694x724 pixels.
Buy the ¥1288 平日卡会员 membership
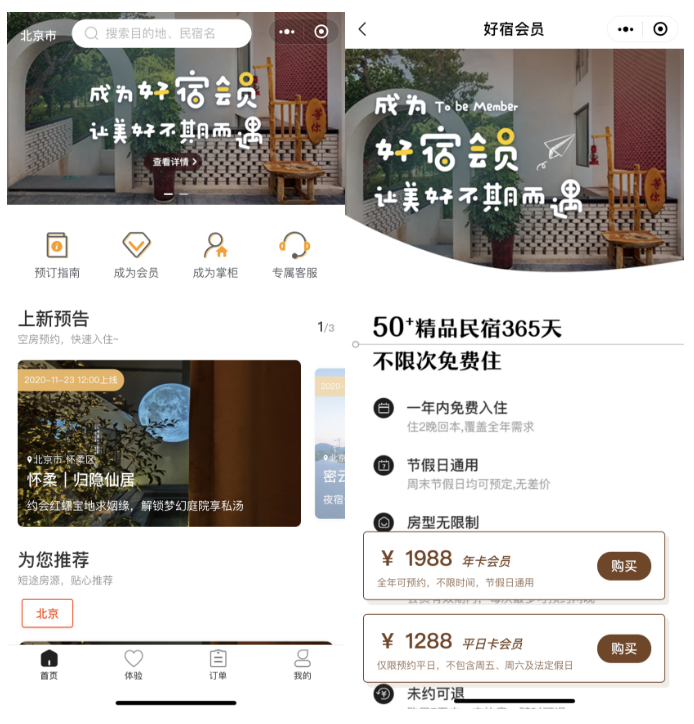point(624,648)
